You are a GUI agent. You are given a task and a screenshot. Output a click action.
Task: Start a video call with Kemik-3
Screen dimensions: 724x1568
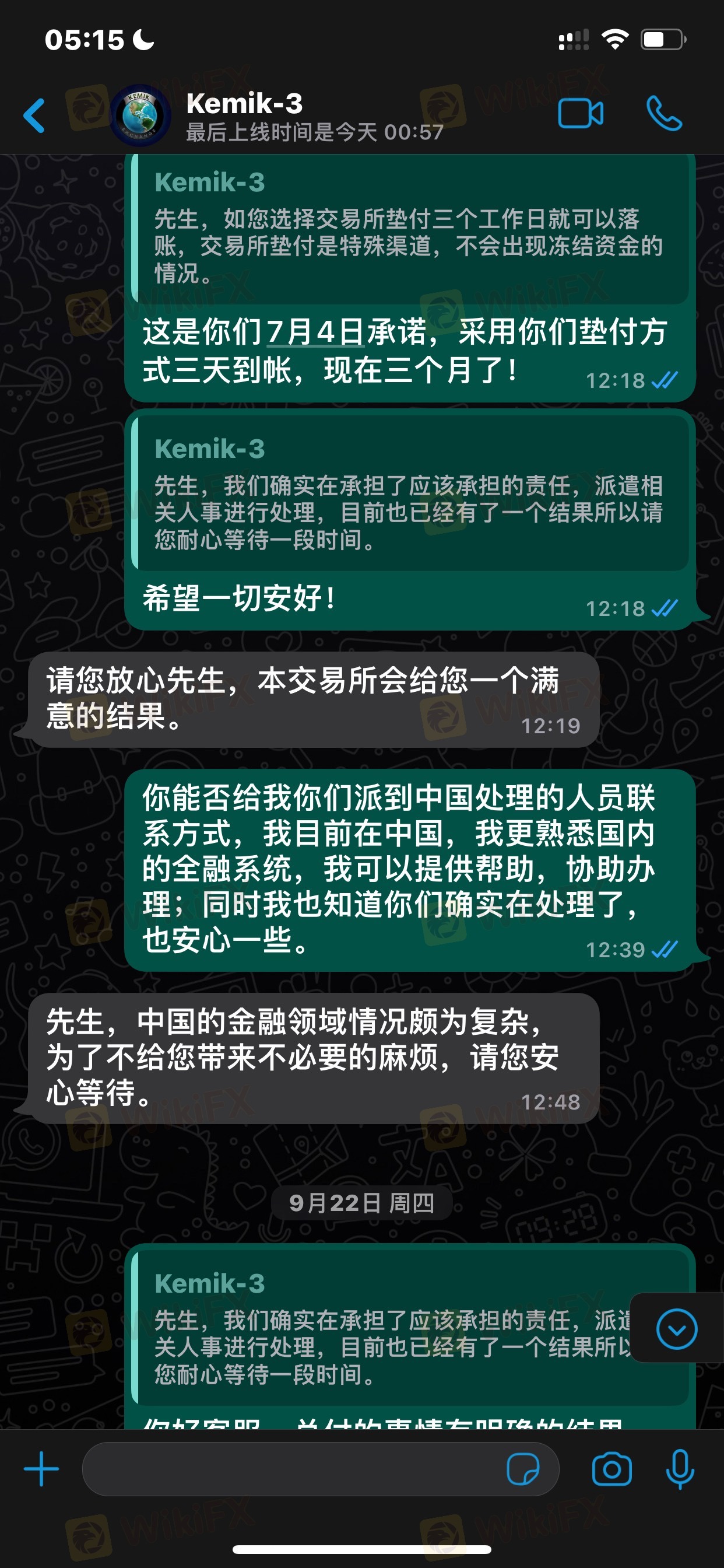point(580,114)
